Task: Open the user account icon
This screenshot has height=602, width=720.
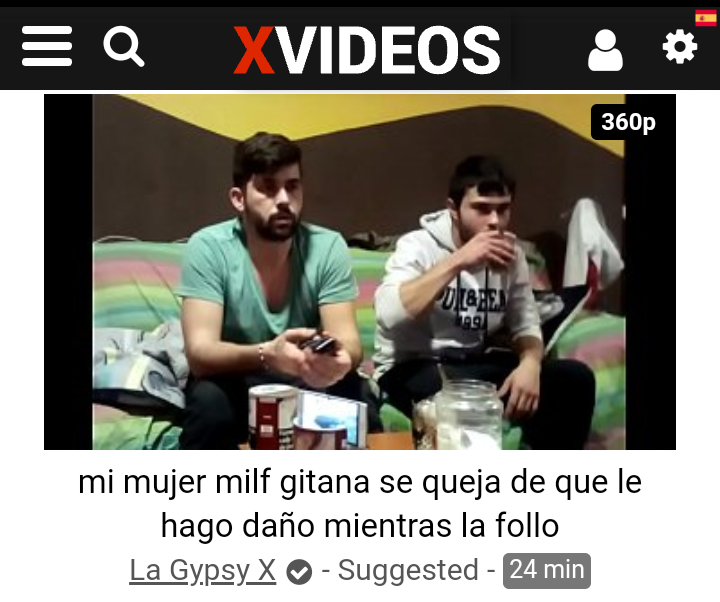Action: tap(605, 49)
